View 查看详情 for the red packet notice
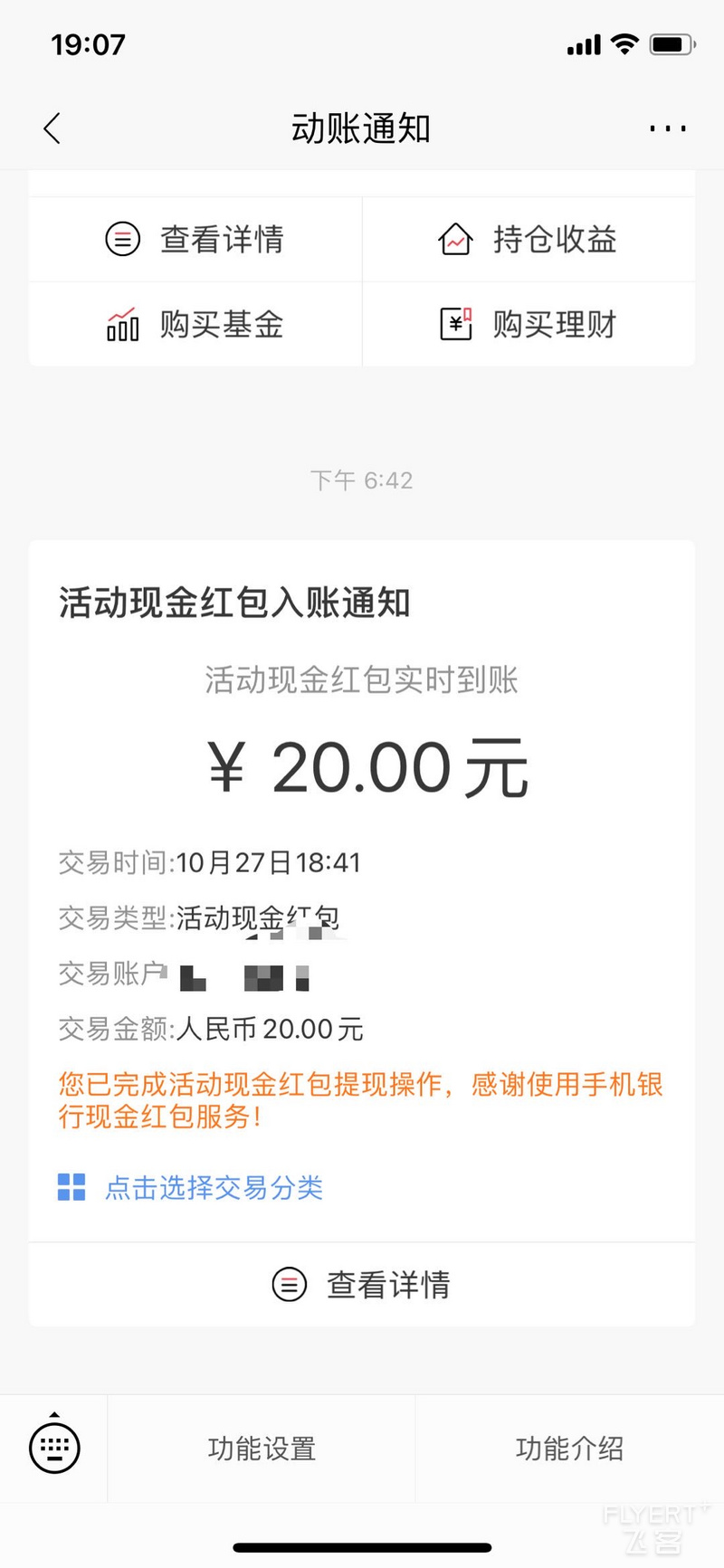724x1568 pixels. click(x=362, y=1284)
